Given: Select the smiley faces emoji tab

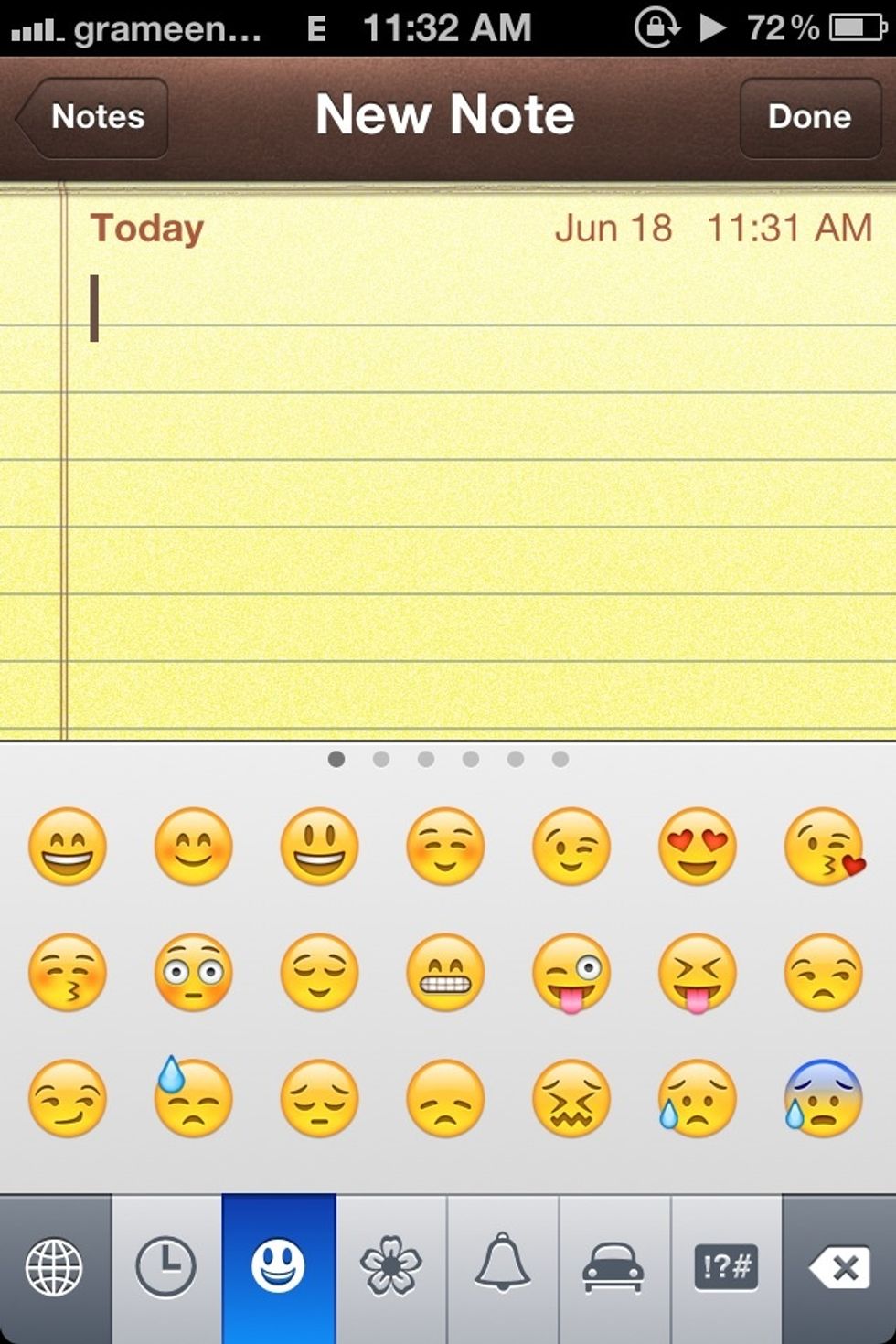Looking at the screenshot, I should point(279,1267).
